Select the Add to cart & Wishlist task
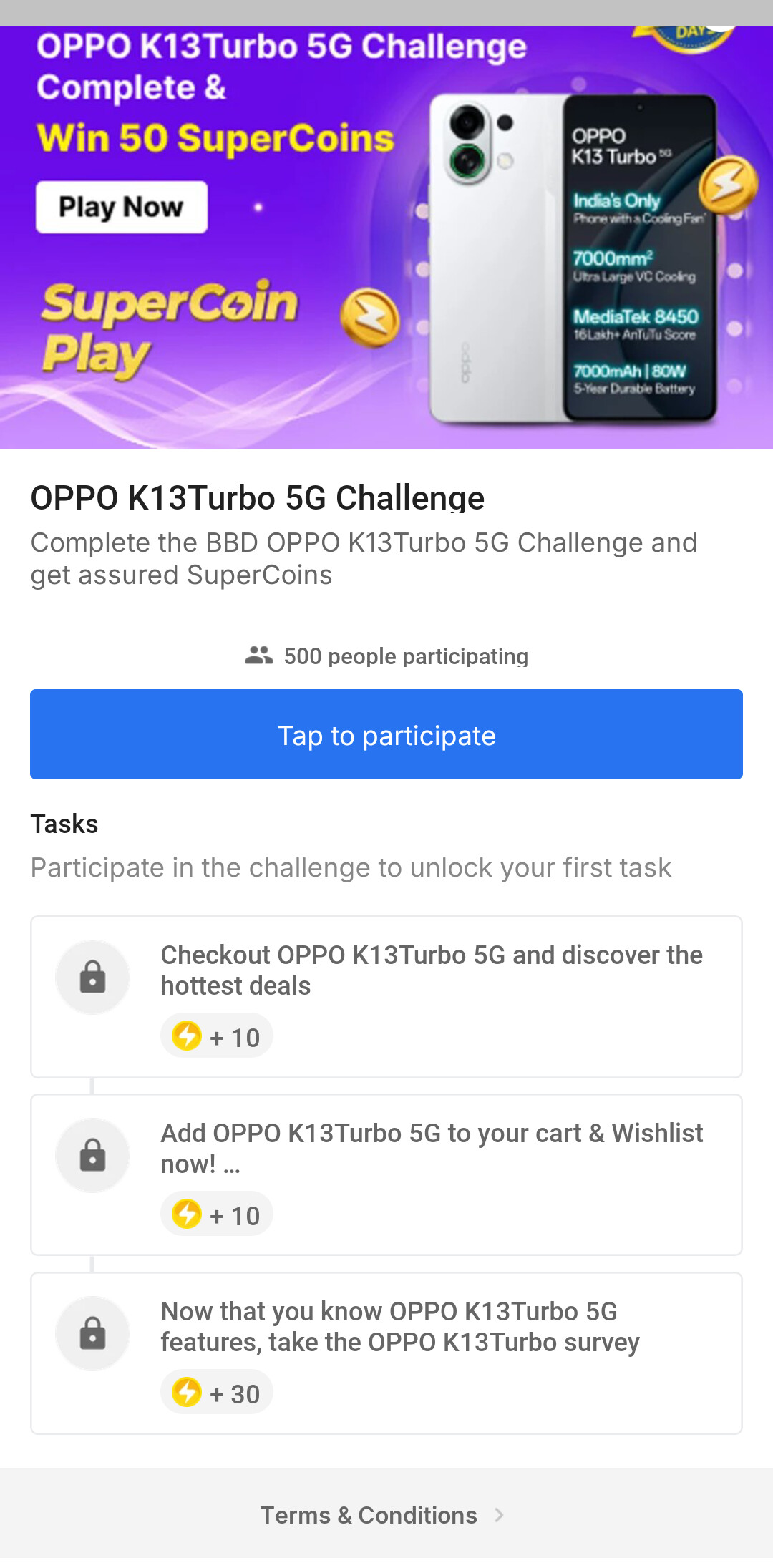773x1568 pixels. point(386,1174)
